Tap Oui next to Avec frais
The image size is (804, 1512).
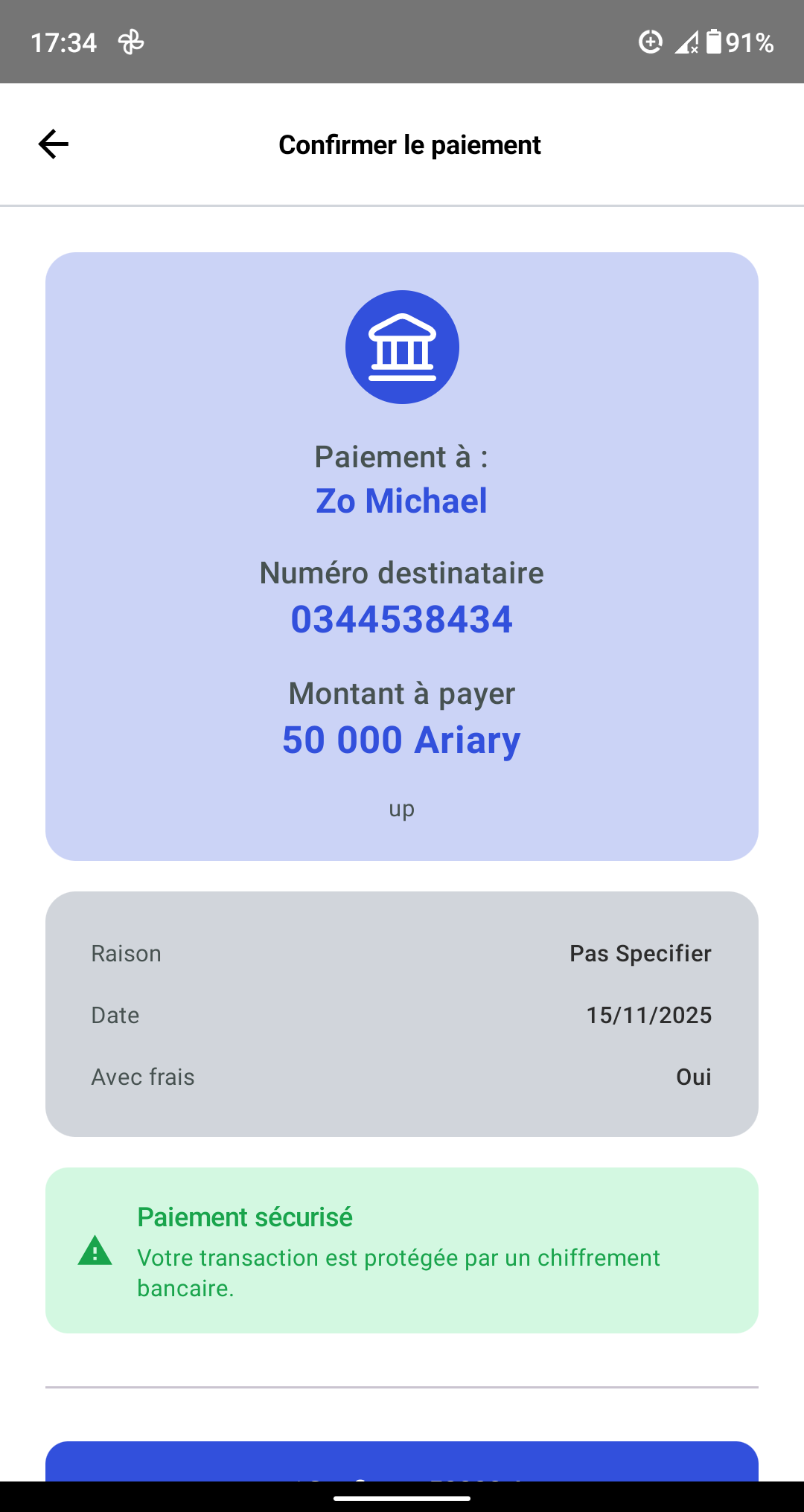[693, 1076]
